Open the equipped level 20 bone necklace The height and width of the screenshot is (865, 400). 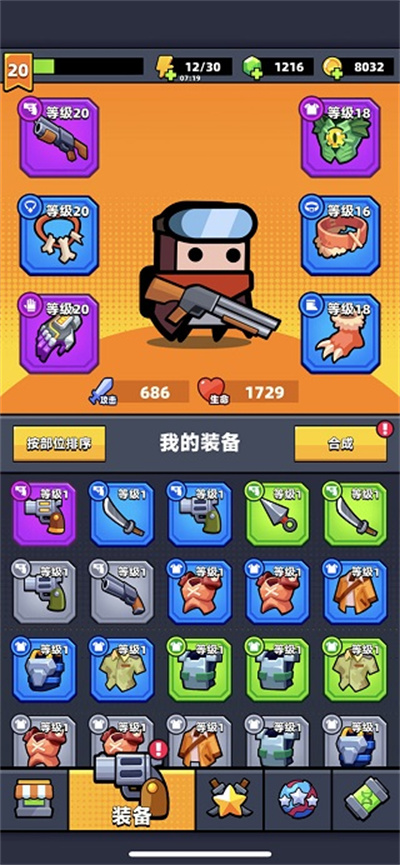59,235
